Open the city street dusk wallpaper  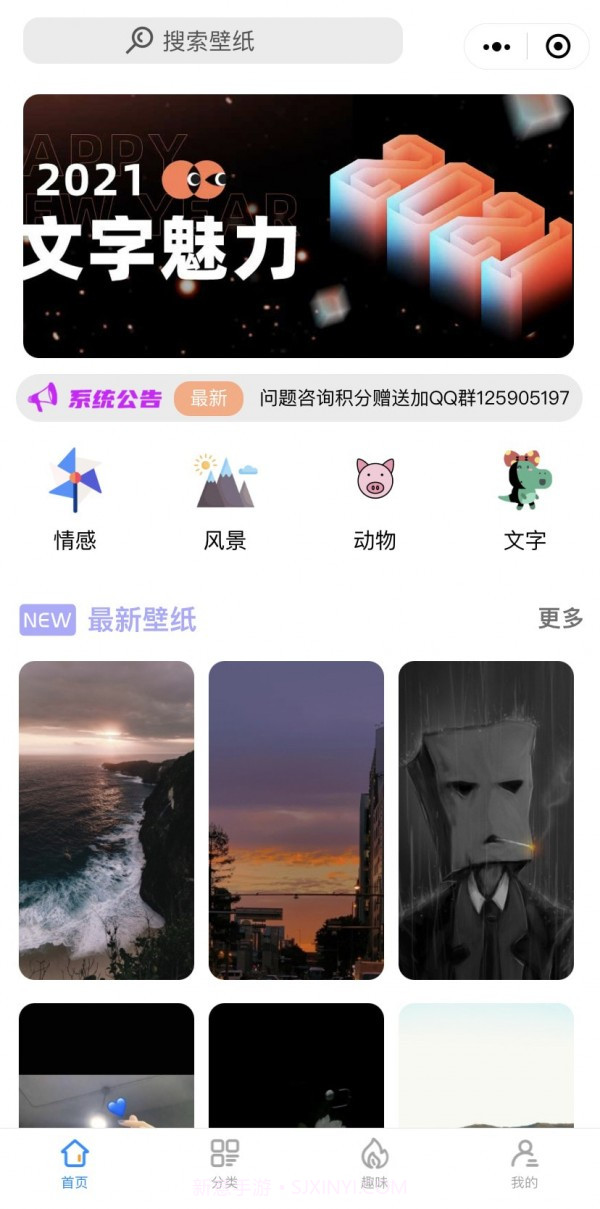[296, 820]
